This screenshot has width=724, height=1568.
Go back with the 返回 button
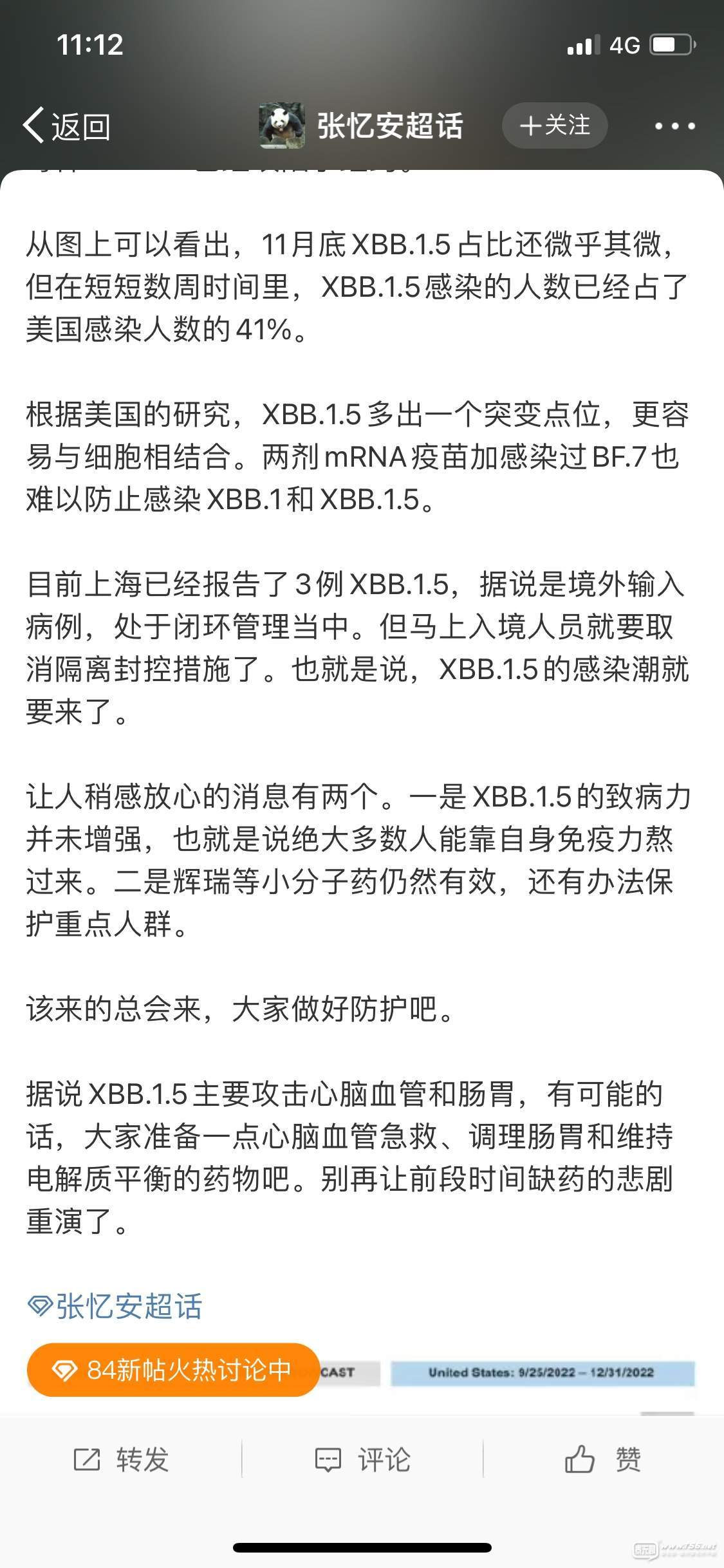click(67, 126)
